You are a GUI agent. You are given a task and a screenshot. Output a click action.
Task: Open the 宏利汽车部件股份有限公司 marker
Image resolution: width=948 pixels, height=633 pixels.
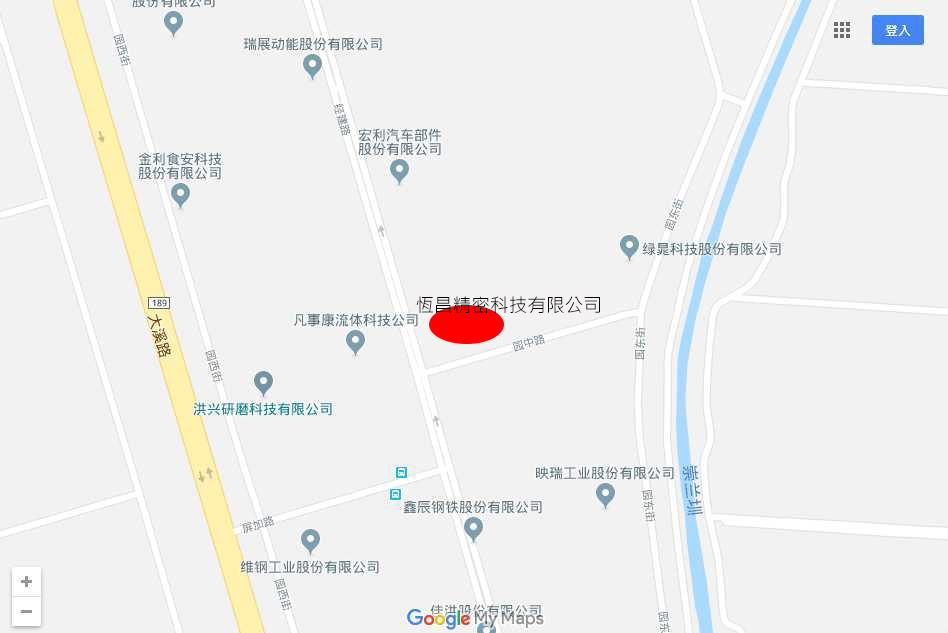pyautogui.click(x=399, y=171)
